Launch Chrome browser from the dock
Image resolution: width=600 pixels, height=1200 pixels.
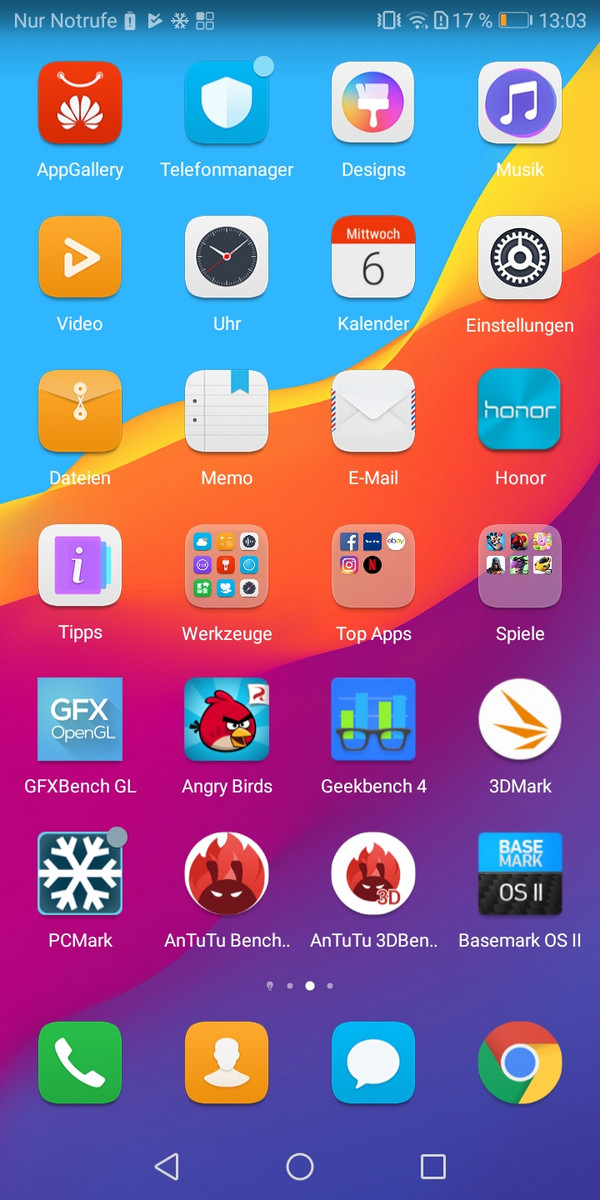520,1063
